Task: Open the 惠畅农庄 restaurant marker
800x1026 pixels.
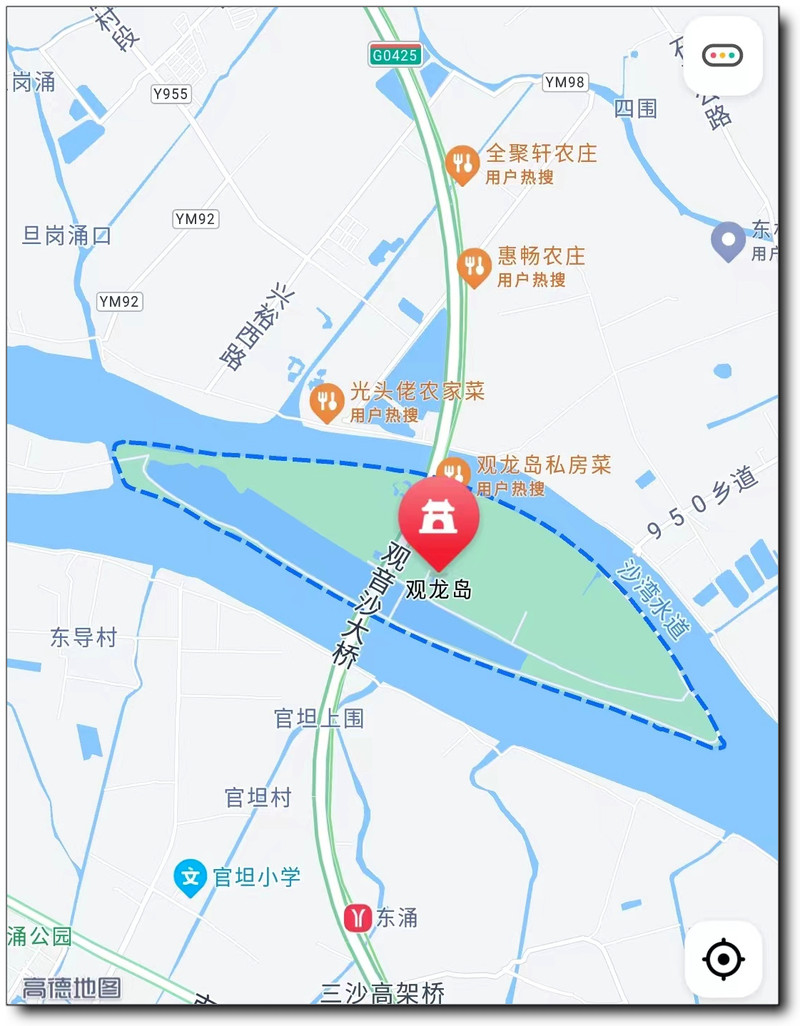Action: tap(474, 266)
